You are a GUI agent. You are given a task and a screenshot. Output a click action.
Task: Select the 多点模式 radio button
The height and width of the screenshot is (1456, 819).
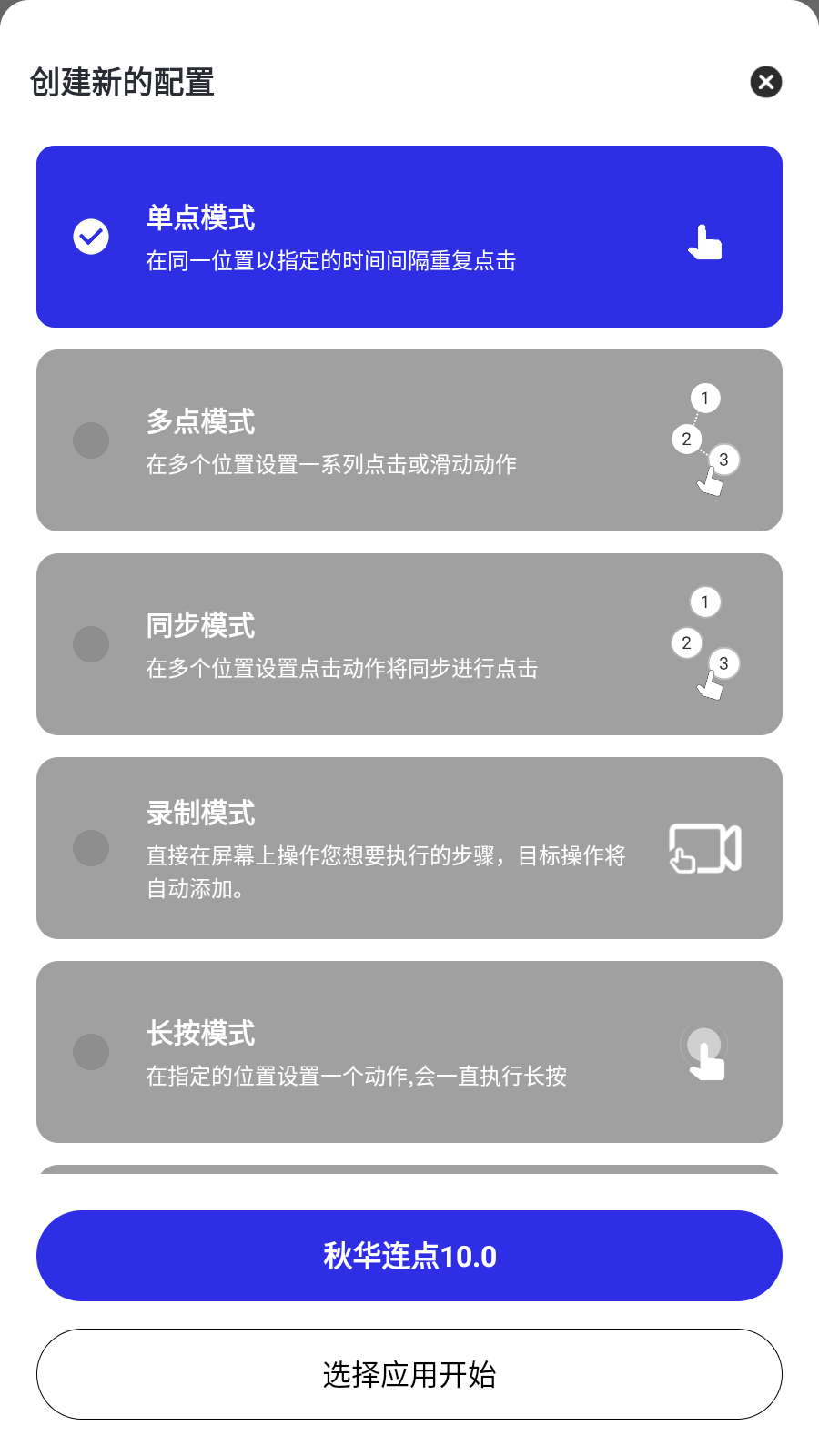(90, 440)
